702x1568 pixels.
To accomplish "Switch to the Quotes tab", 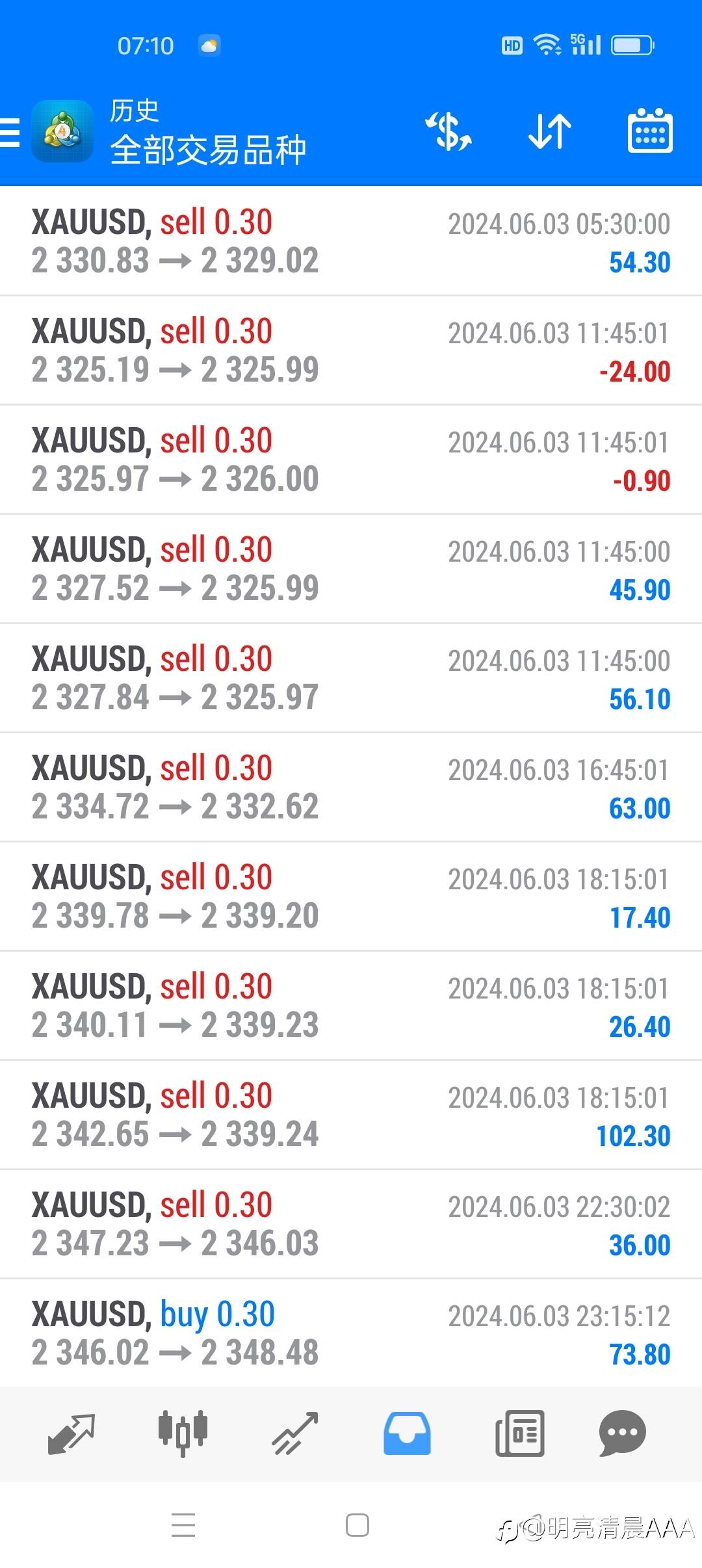I will point(71,1433).
